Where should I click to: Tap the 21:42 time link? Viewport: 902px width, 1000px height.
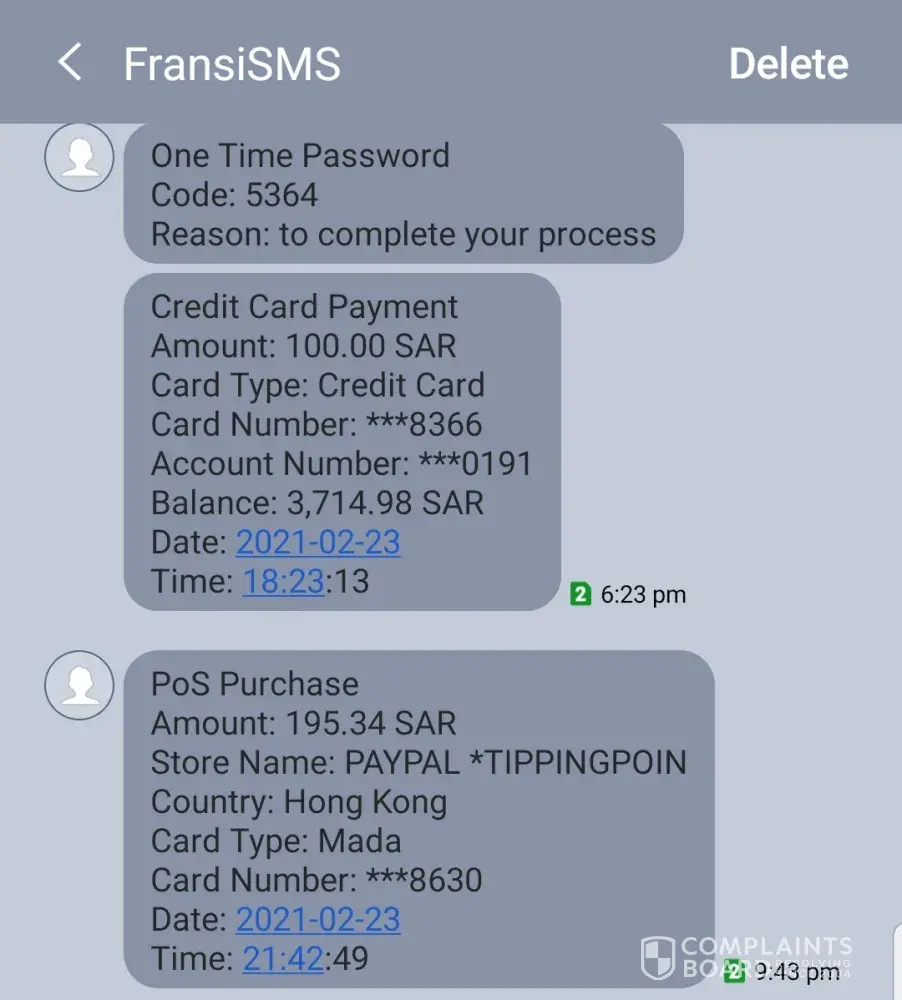click(x=283, y=959)
